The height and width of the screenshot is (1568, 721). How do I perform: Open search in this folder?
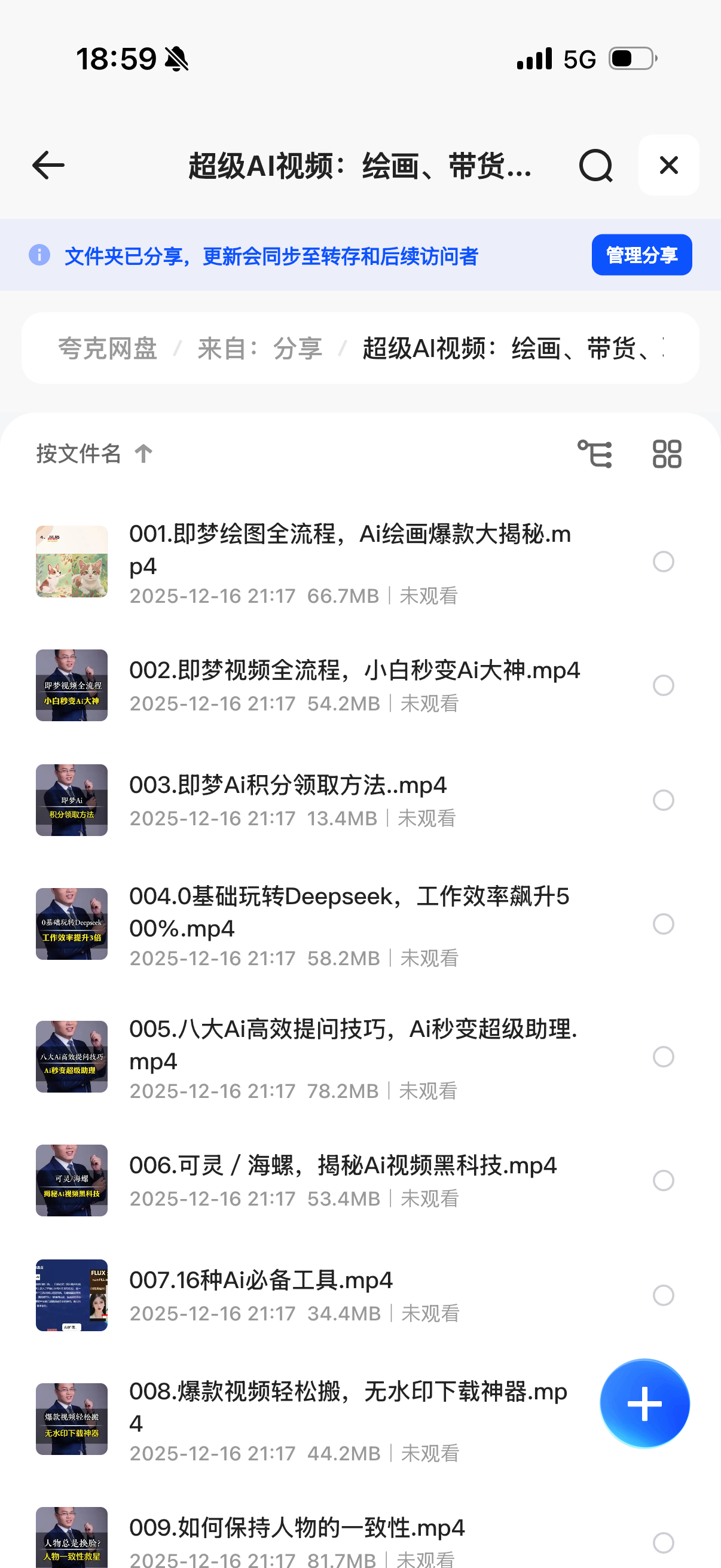595,165
